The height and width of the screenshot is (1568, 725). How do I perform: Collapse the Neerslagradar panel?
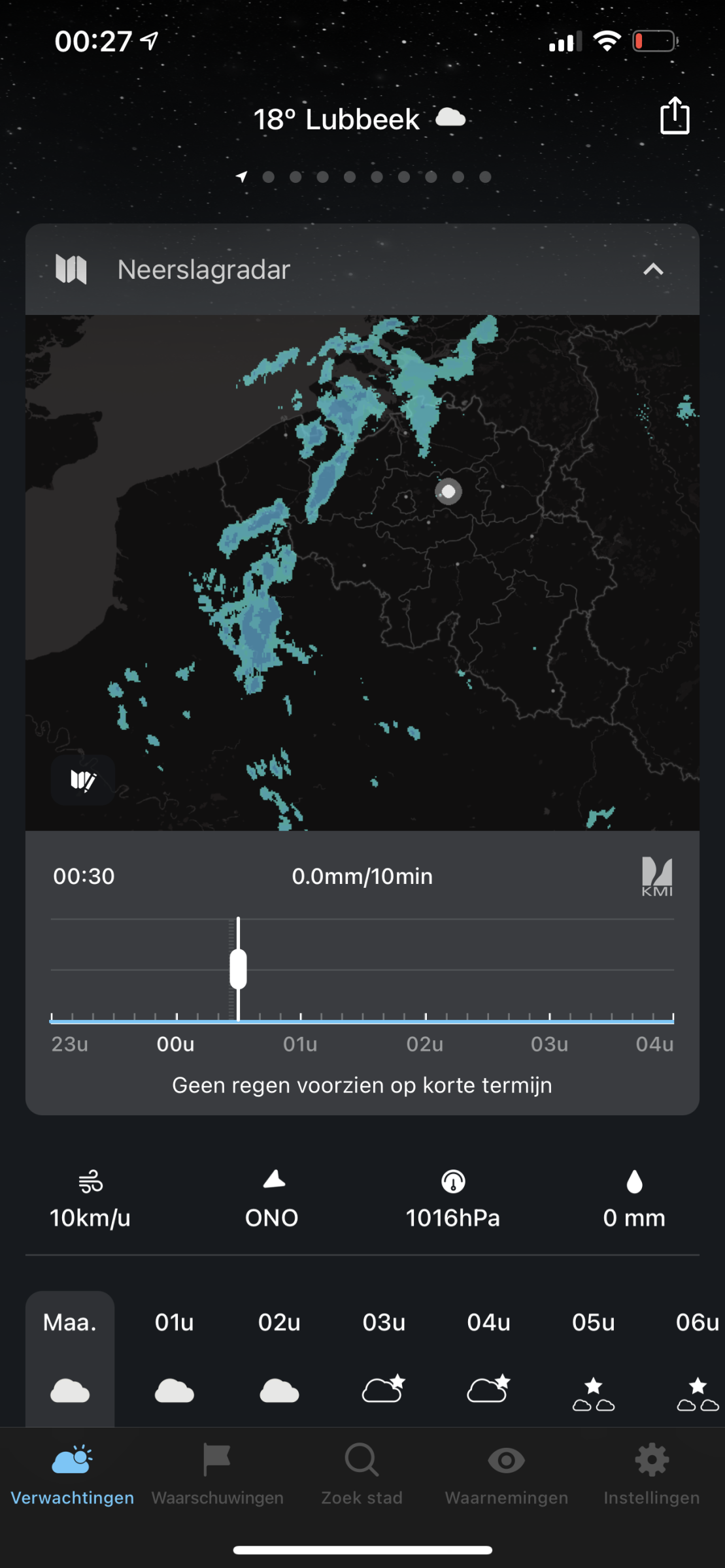click(653, 269)
